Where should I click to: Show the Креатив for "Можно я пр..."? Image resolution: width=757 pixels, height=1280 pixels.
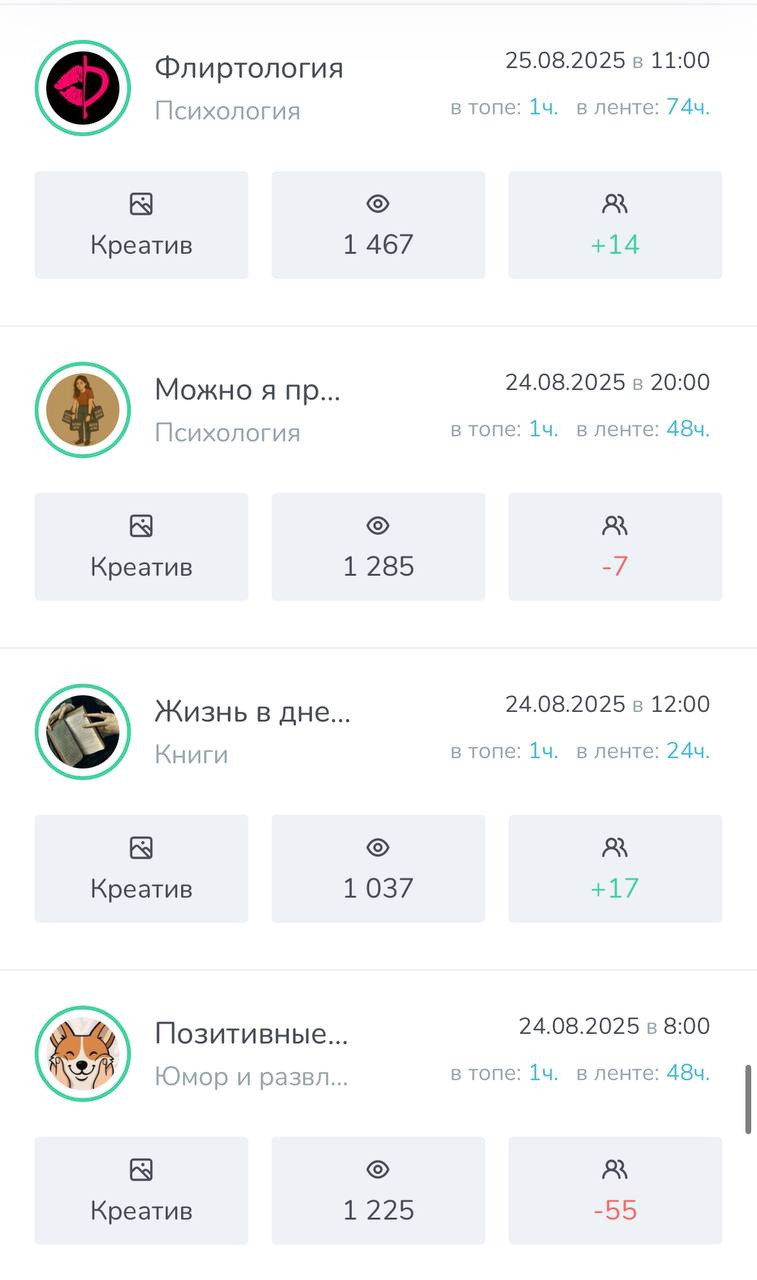click(141, 547)
